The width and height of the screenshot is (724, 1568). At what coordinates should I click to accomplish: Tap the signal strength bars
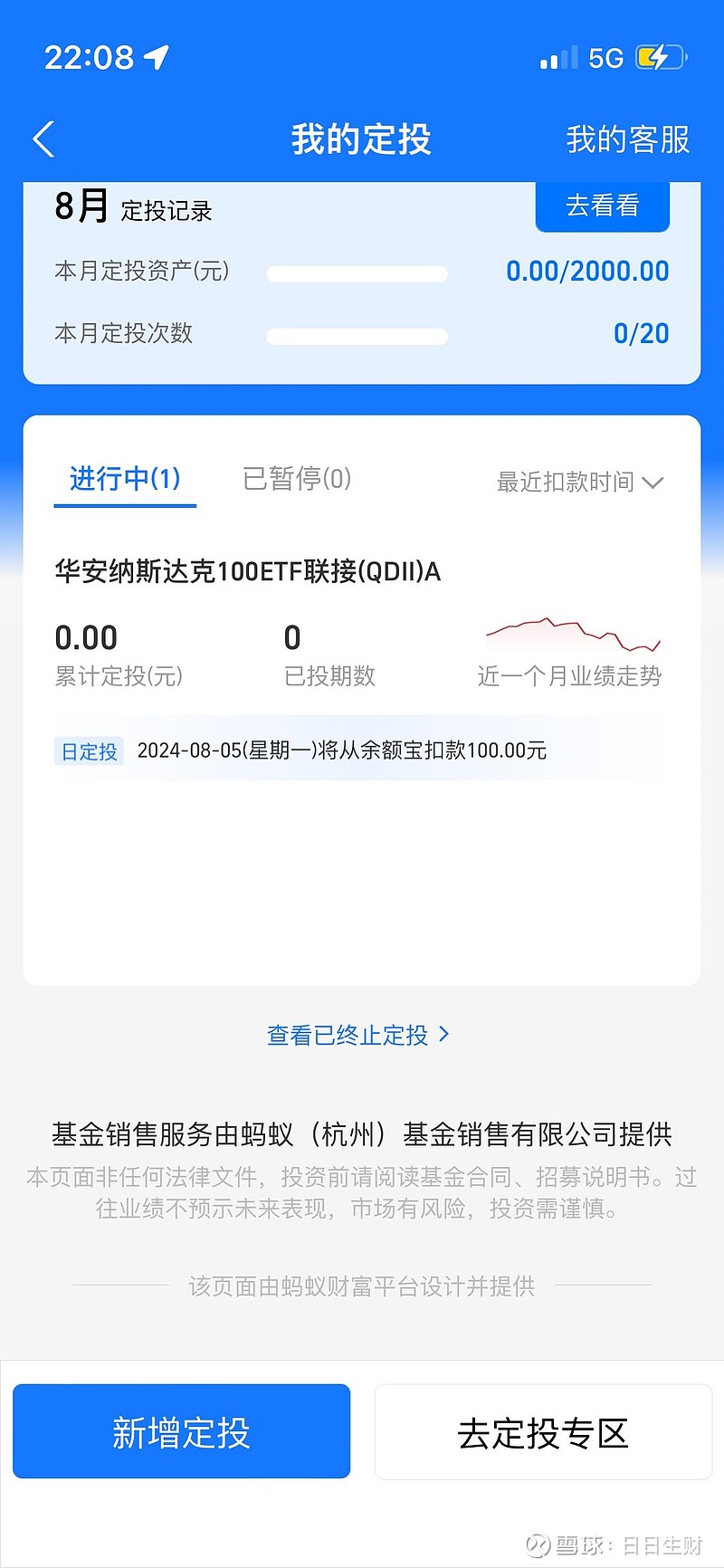click(x=556, y=56)
